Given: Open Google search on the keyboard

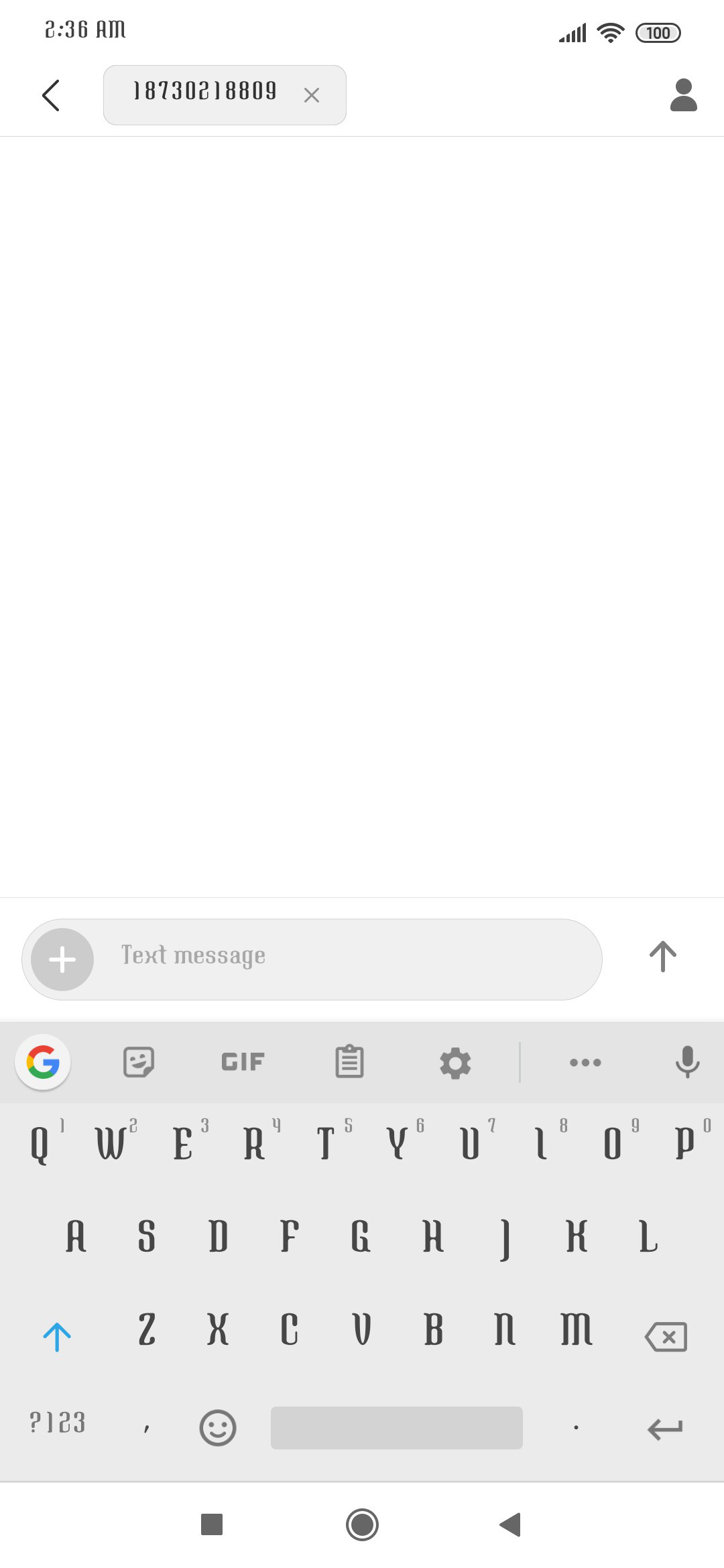Looking at the screenshot, I should (x=43, y=1062).
